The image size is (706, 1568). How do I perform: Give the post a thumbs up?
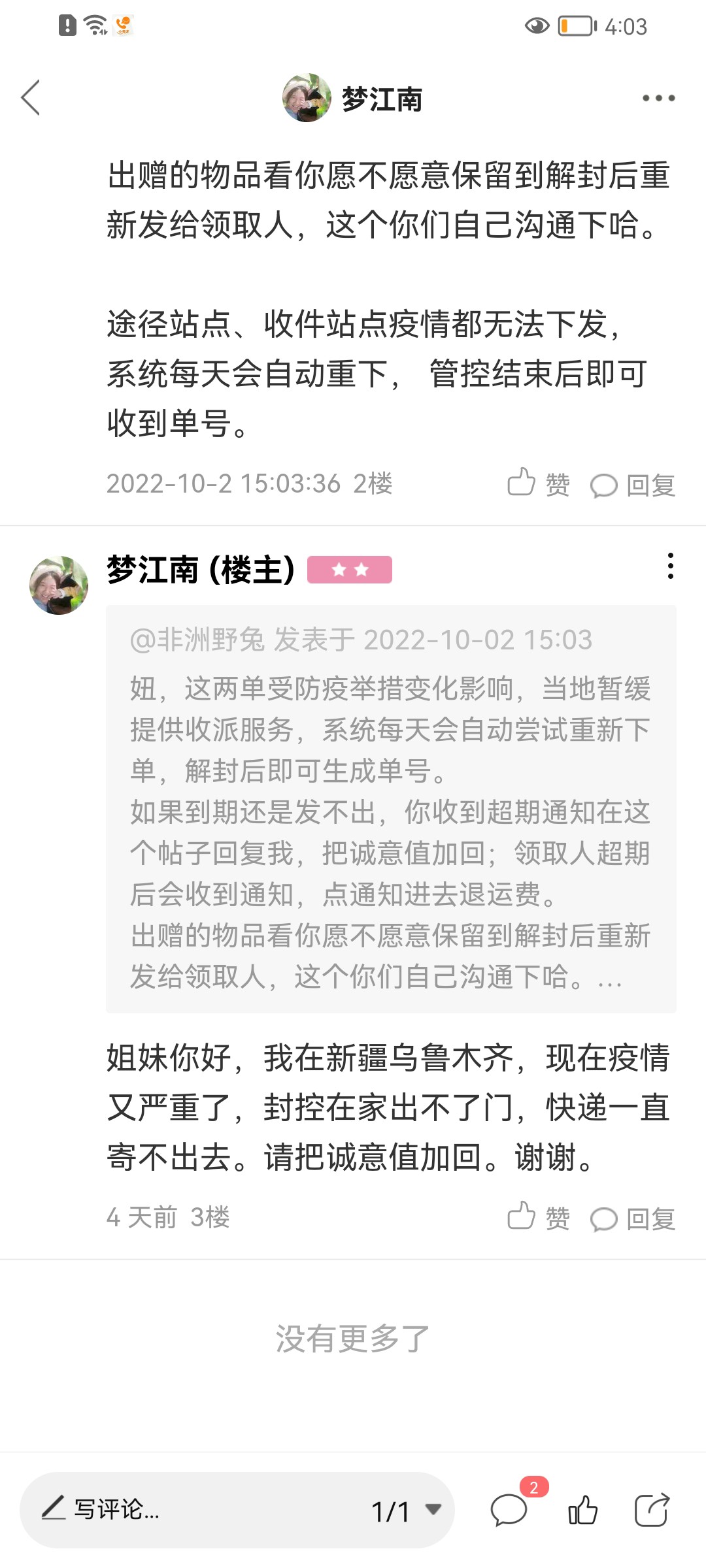click(x=582, y=1510)
